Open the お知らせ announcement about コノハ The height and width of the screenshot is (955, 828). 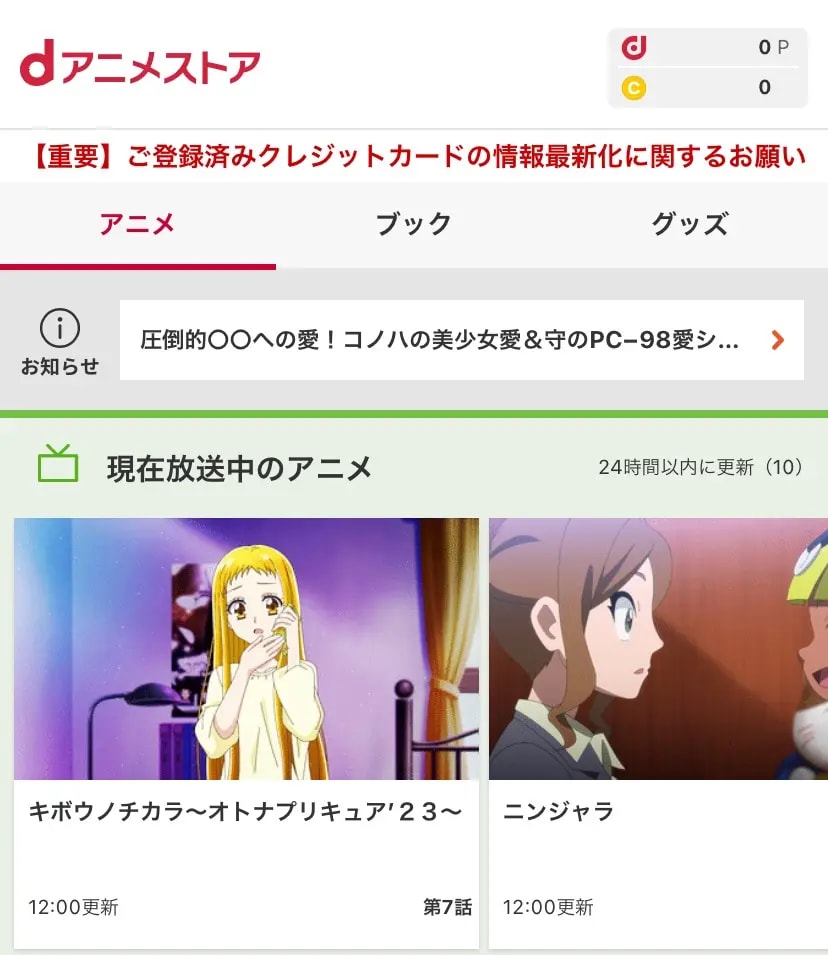(x=461, y=340)
